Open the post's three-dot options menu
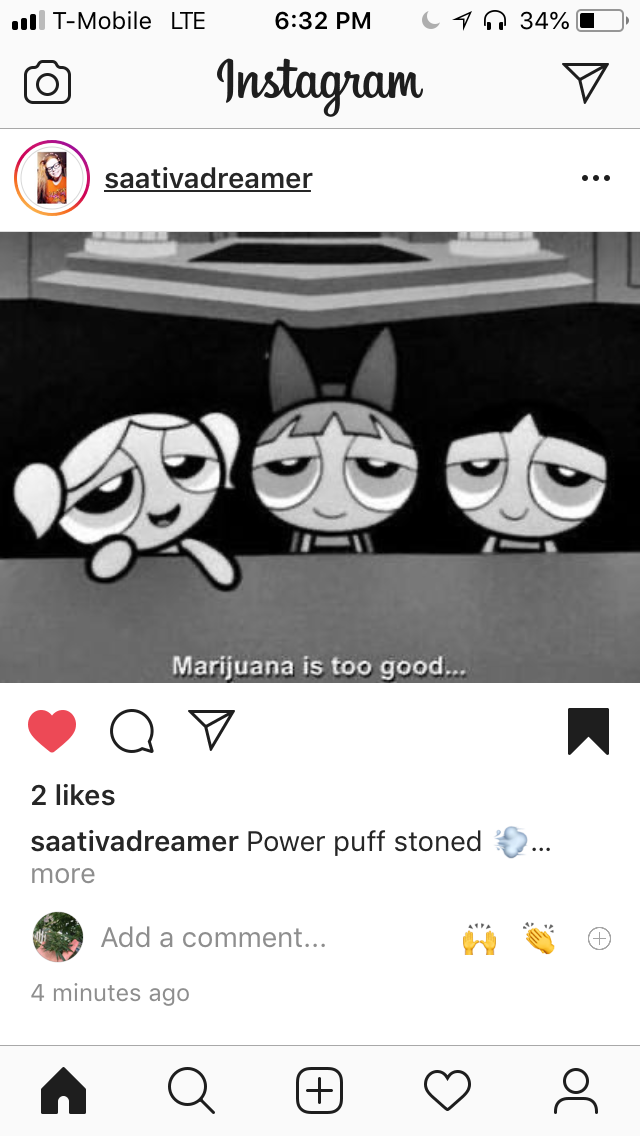The width and height of the screenshot is (640, 1136). tap(595, 179)
